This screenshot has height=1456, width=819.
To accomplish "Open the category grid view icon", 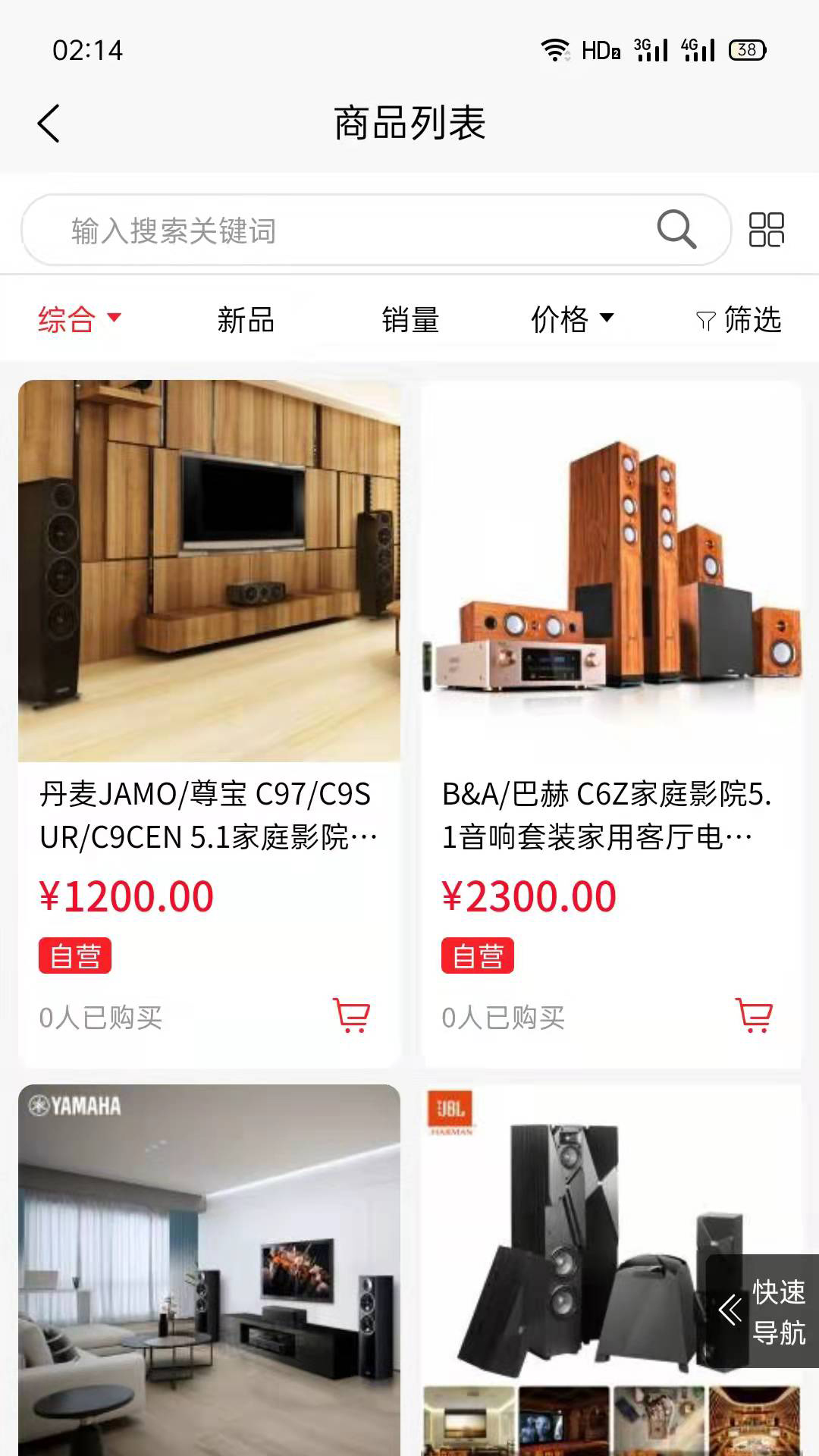I will [768, 229].
